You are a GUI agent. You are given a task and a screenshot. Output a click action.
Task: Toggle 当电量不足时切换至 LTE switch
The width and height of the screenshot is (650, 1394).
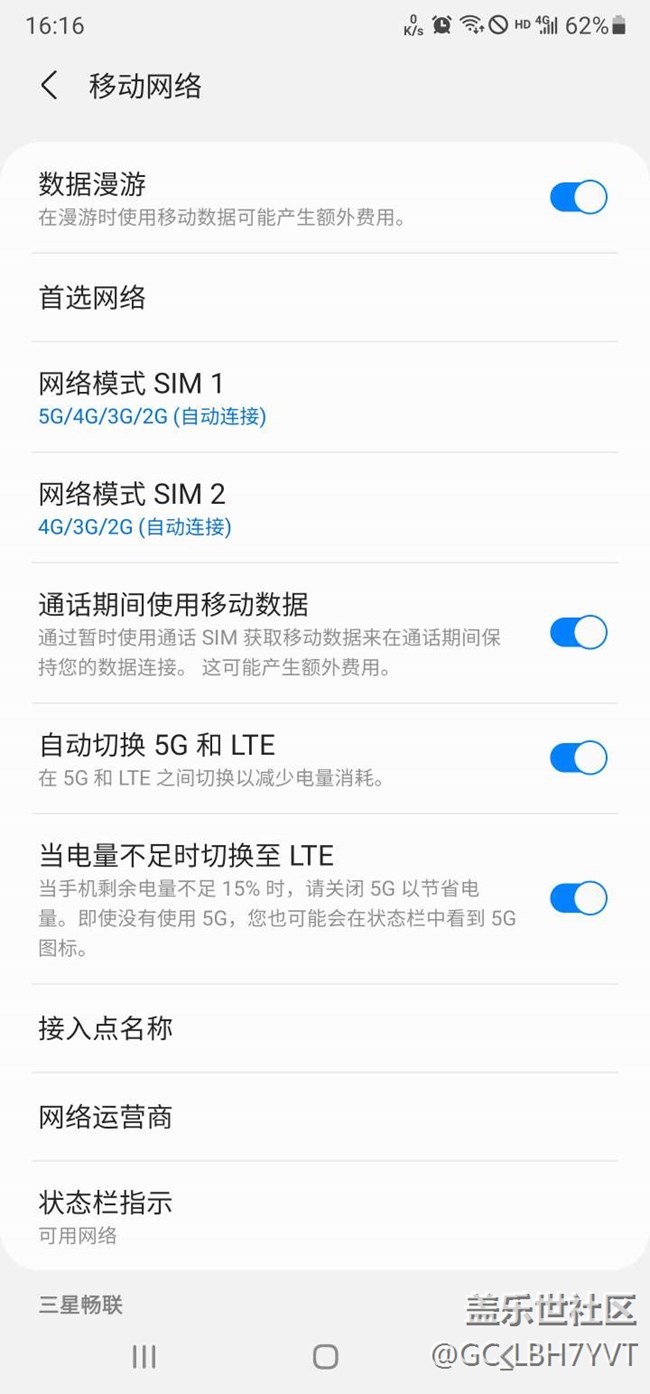point(578,898)
